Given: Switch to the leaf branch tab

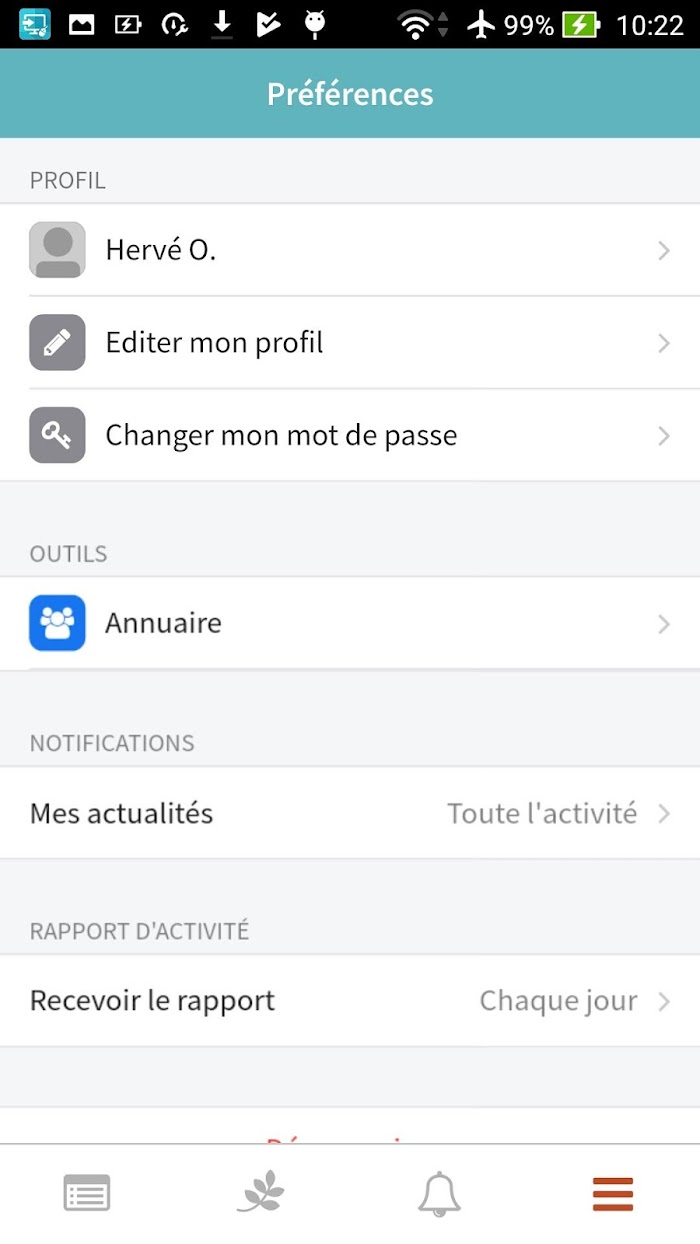Looking at the screenshot, I should coord(262,1193).
